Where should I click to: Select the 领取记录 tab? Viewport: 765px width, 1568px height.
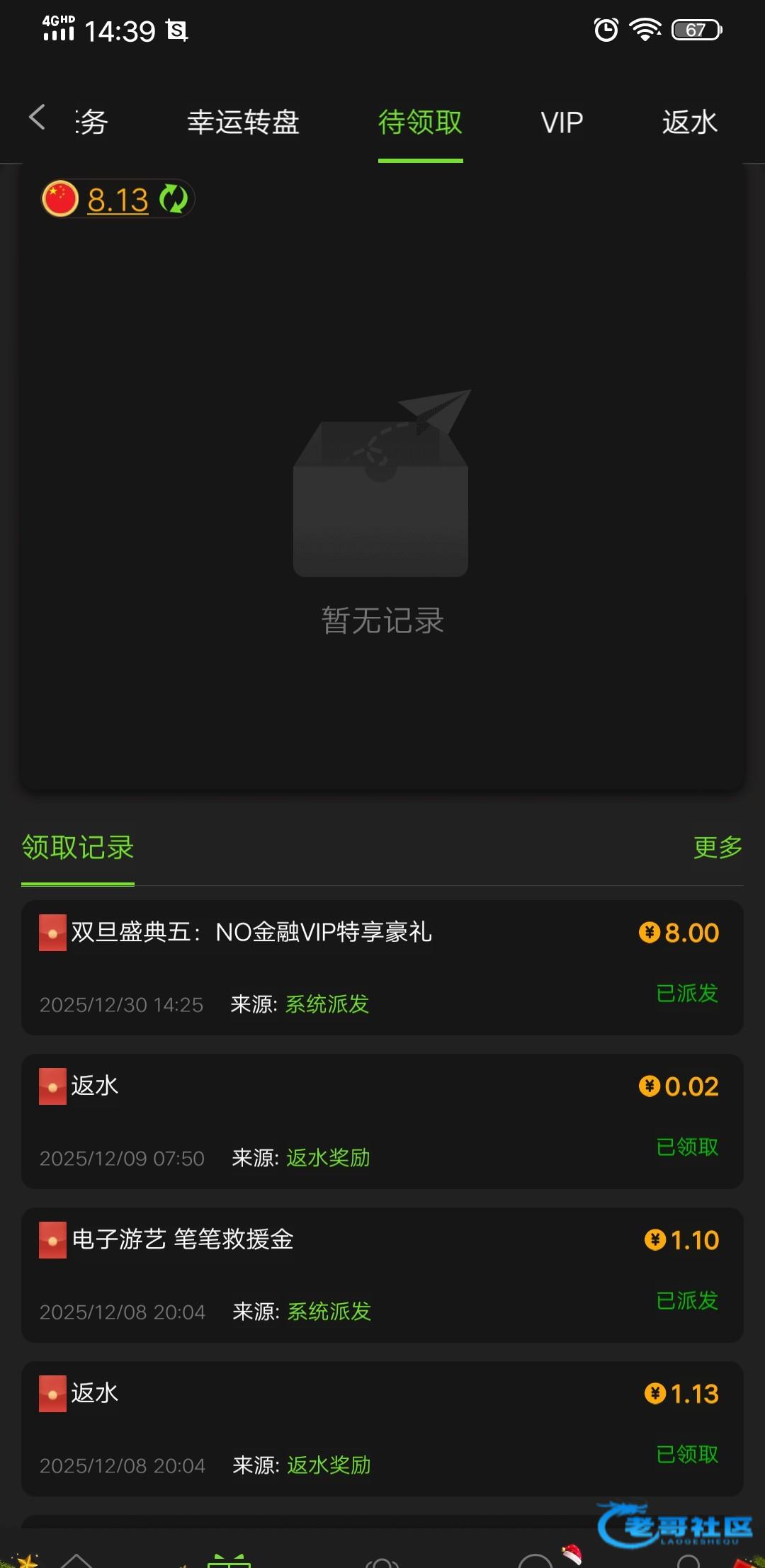[78, 848]
